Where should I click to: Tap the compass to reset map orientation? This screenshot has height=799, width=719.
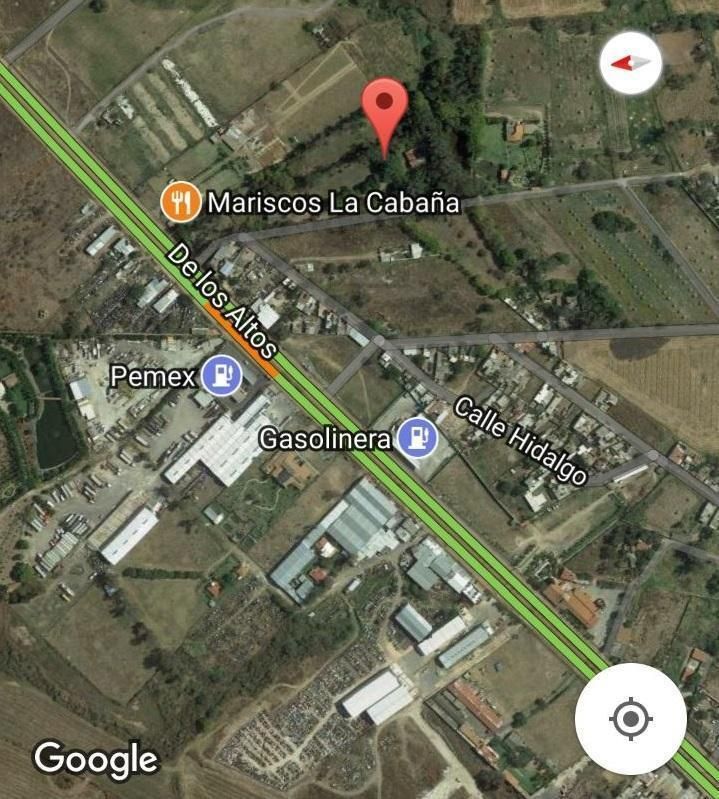point(631,62)
